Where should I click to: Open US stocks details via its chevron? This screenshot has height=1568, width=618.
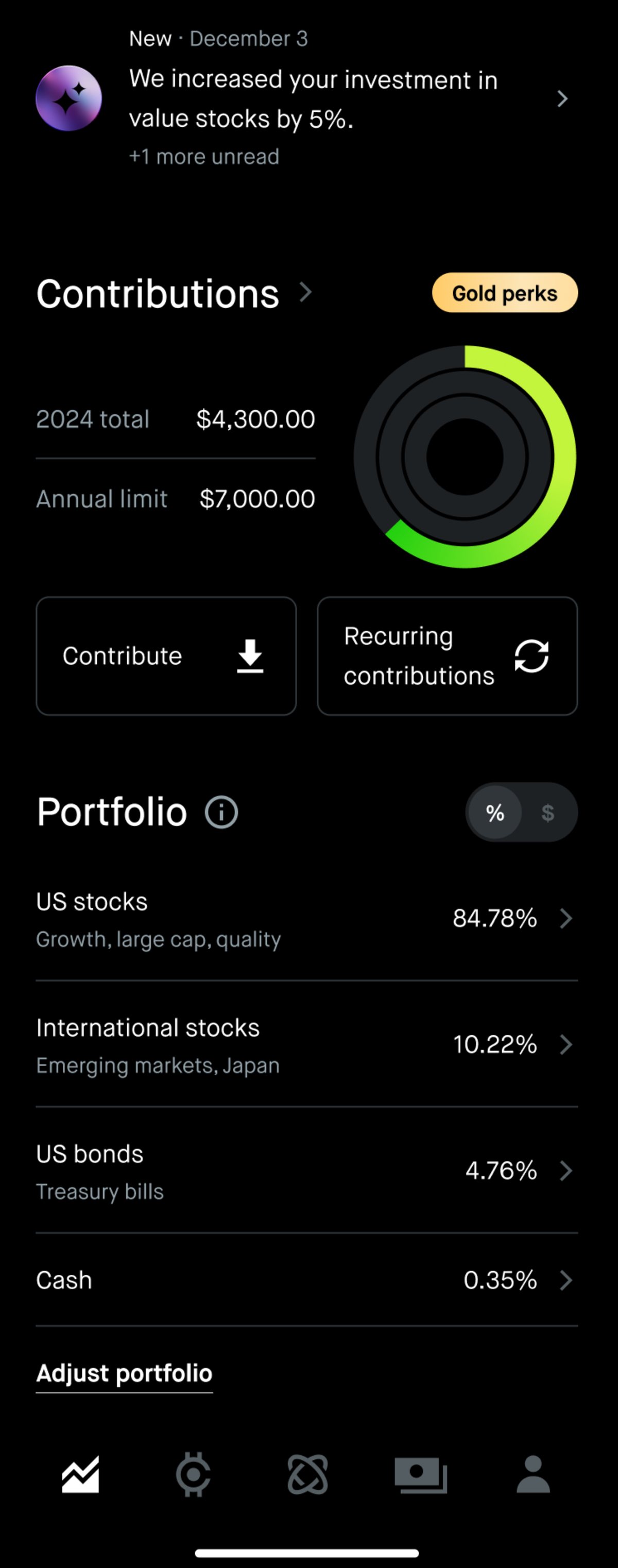click(x=565, y=919)
